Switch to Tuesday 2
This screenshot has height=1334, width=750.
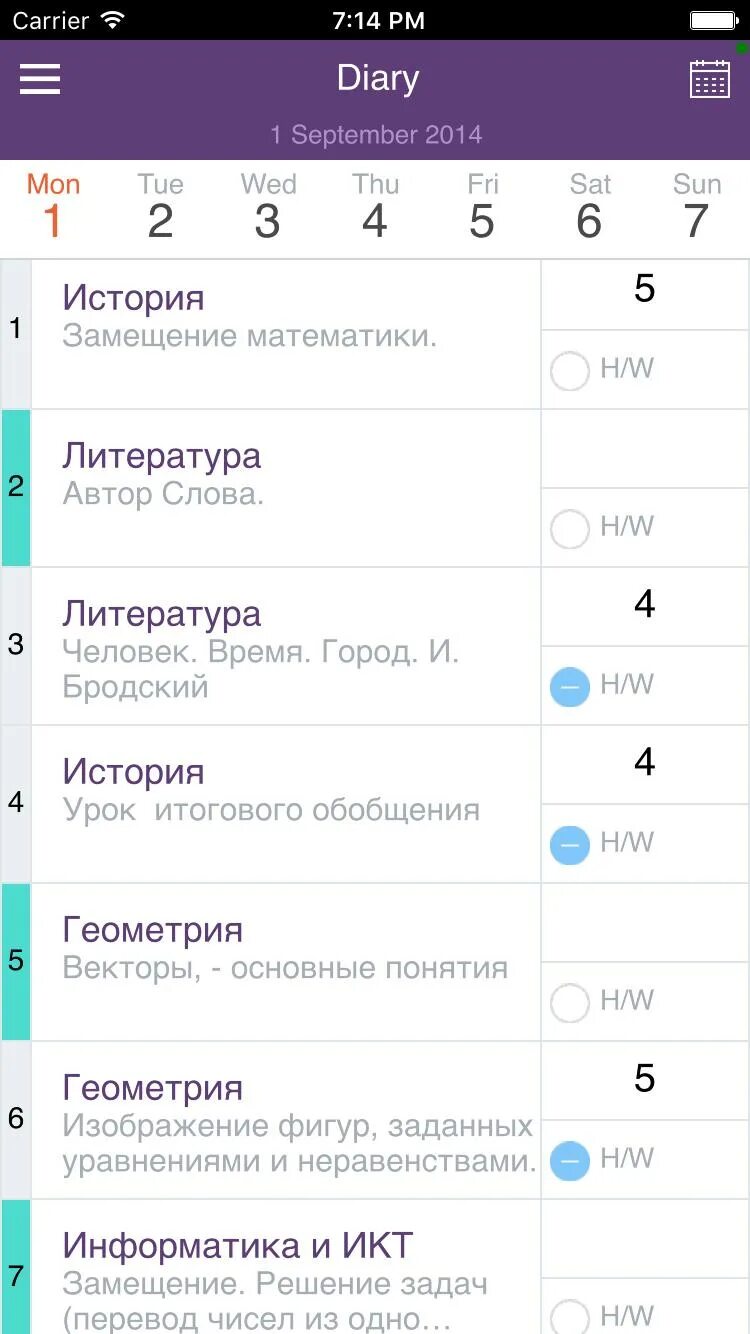160,207
